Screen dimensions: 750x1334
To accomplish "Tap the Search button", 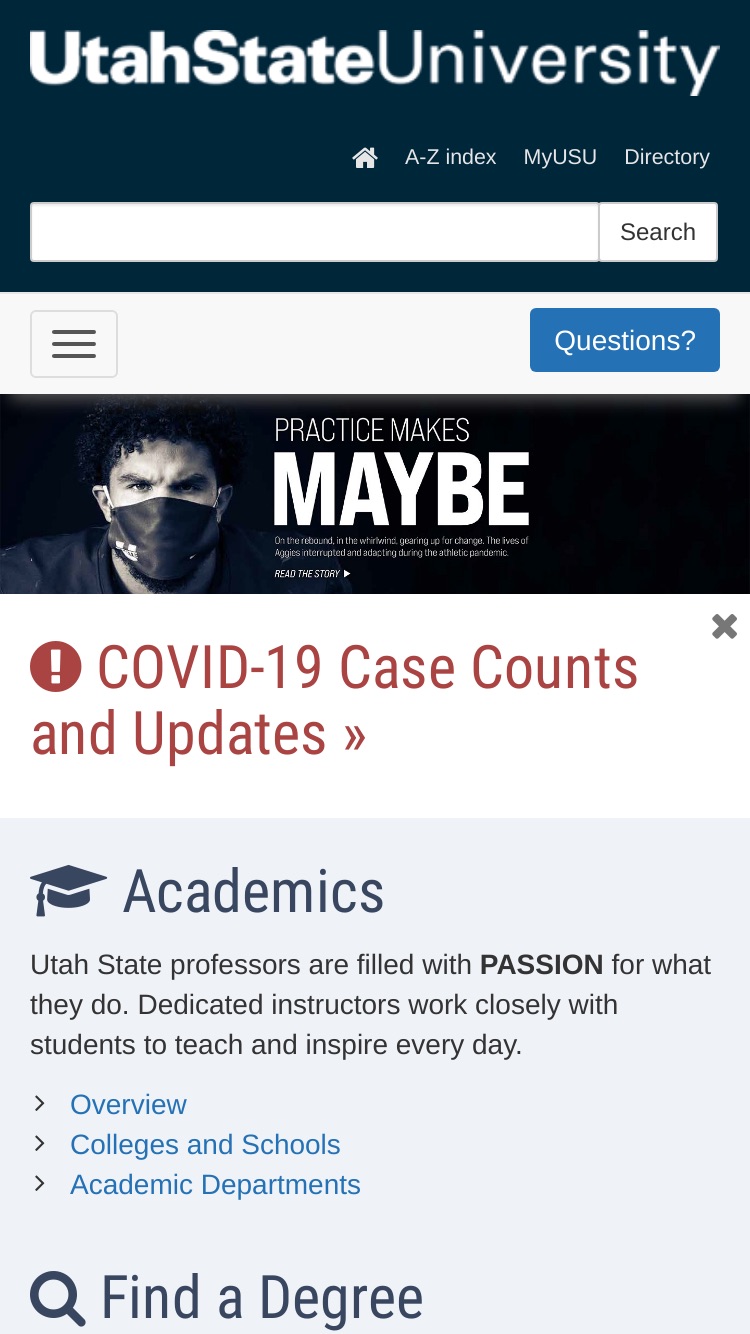I will [658, 232].
